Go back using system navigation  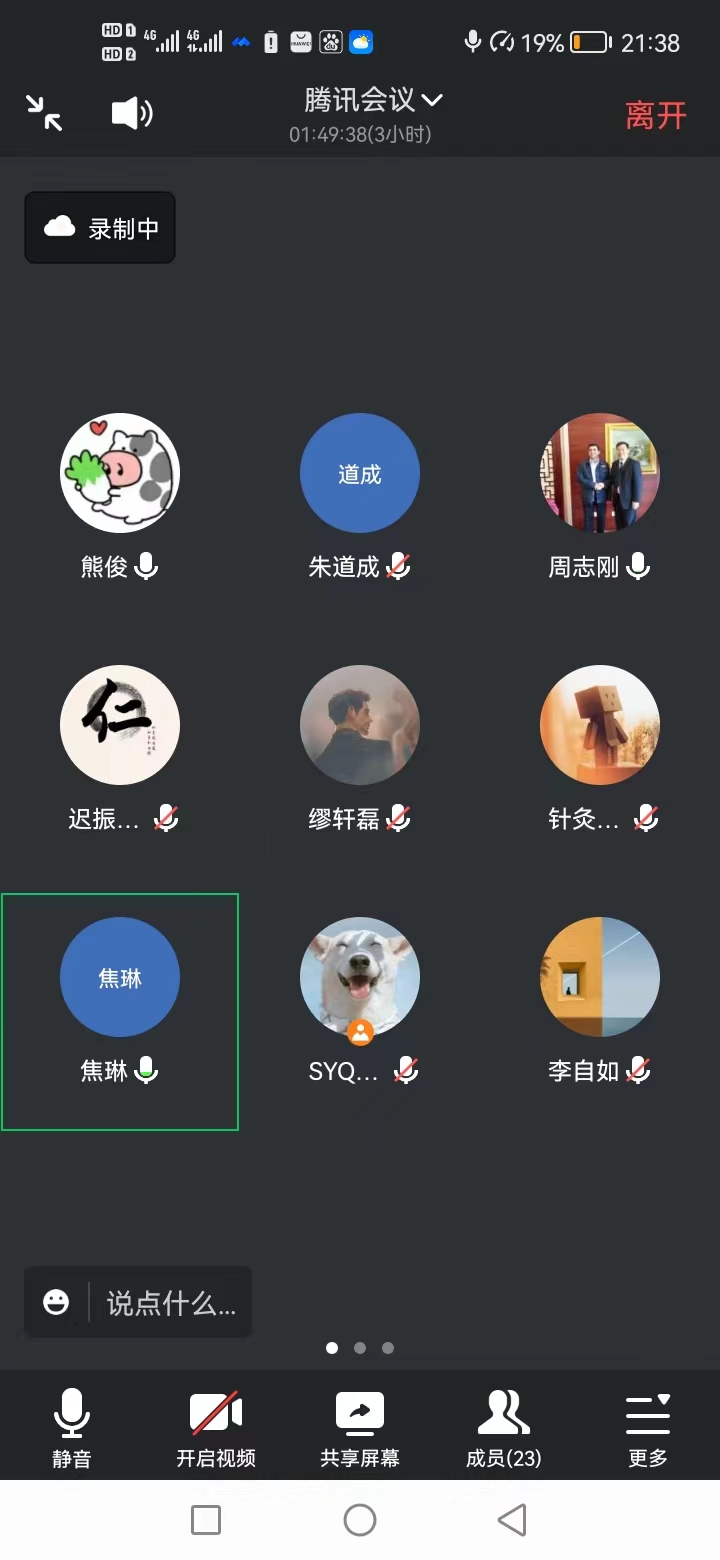[512, 1521]
